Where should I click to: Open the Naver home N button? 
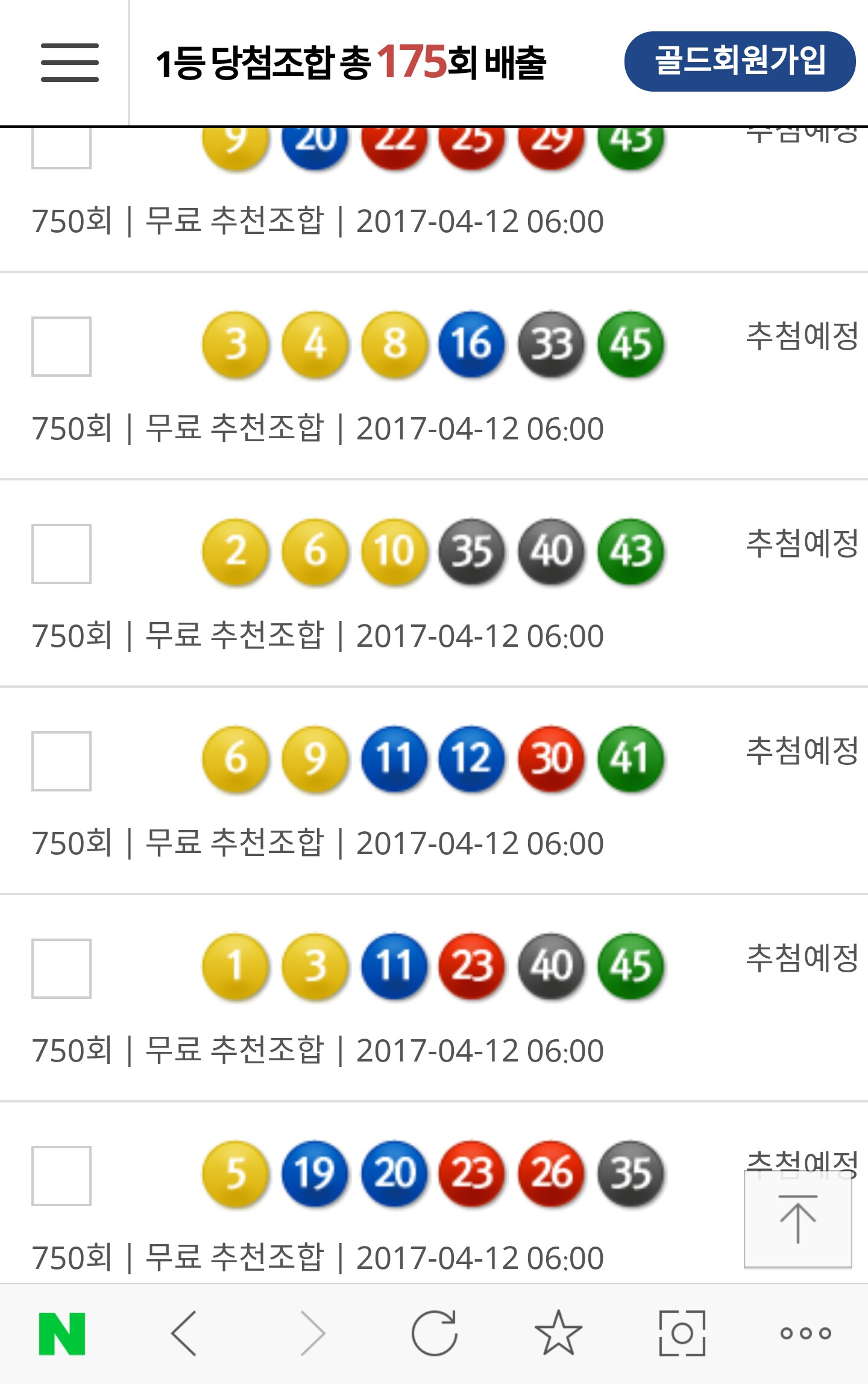62,1333
